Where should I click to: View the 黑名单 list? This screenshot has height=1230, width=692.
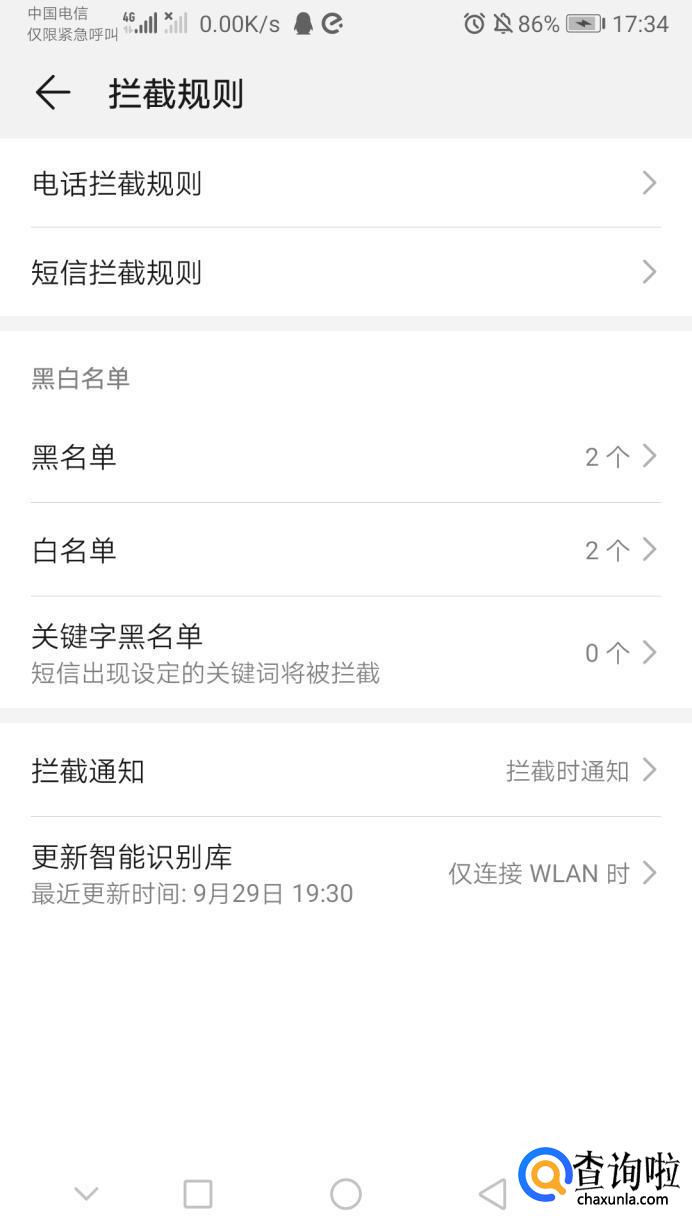[345, 457]
